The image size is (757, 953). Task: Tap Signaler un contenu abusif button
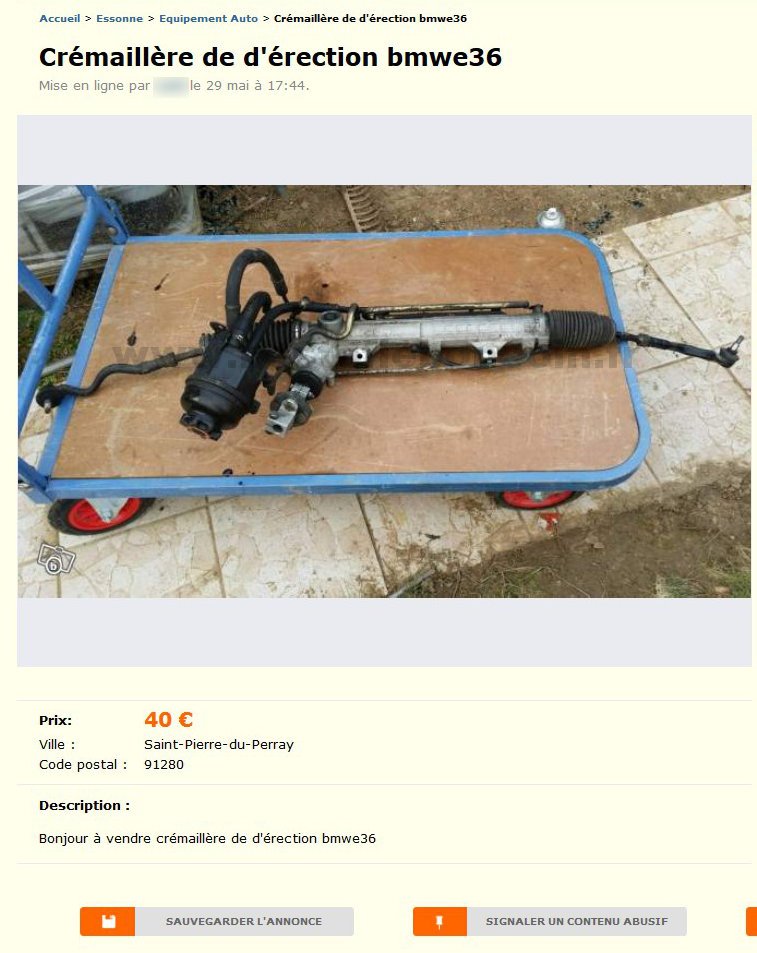click(550, 921)
